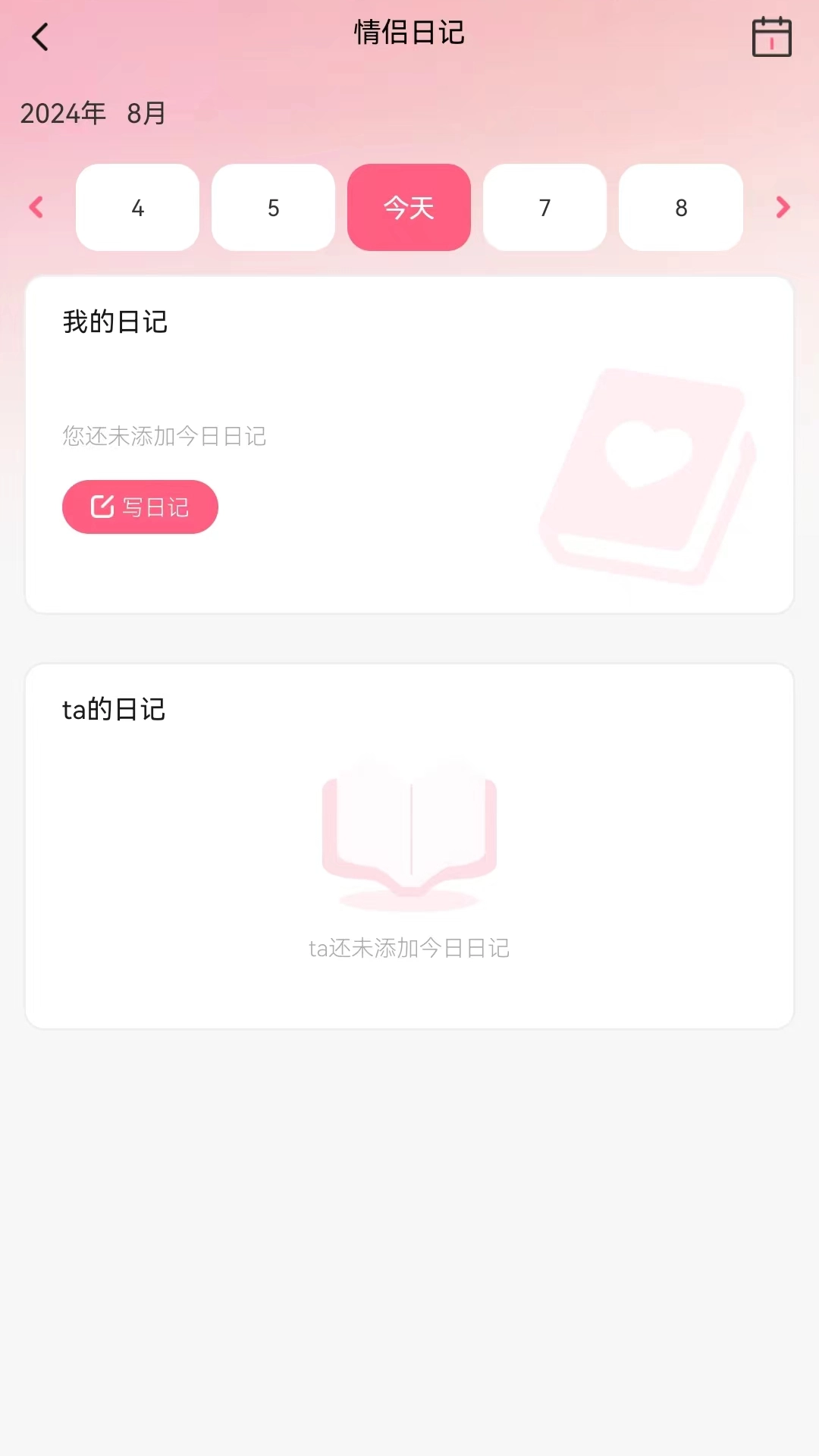819x1456 pixels.
Task: Open the calendar icon in the header
Action: [771, 36]
